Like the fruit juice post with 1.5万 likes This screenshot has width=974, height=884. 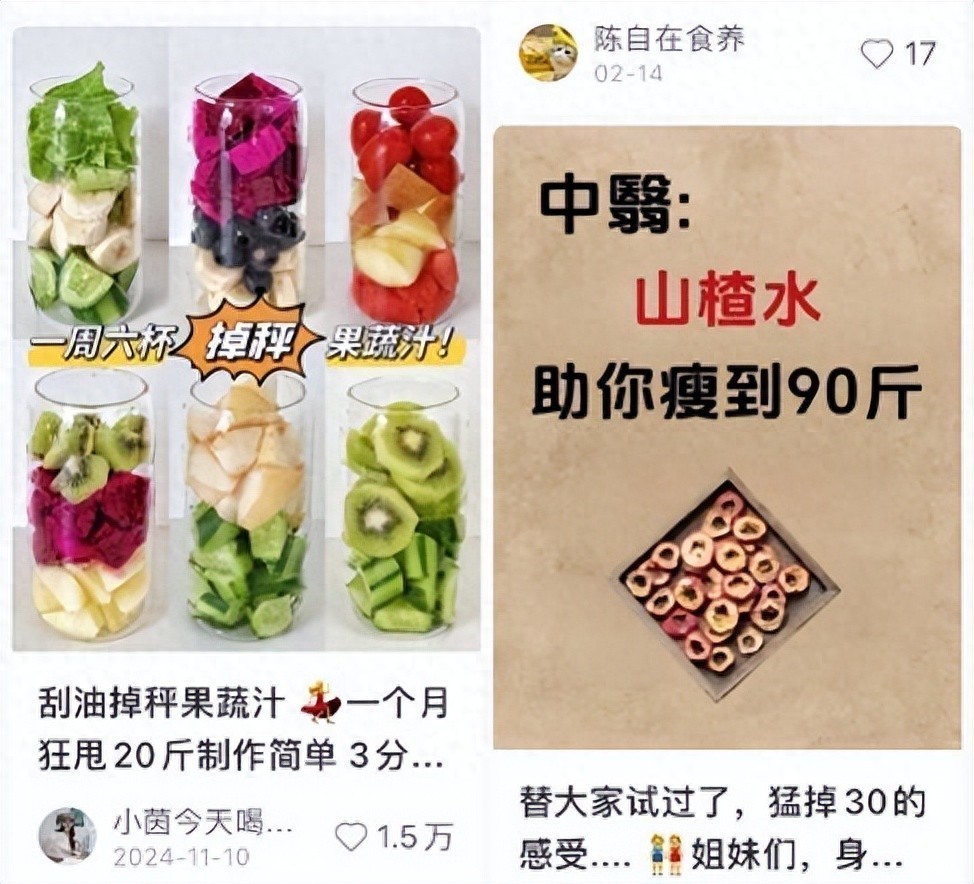[x=351, y=836]
